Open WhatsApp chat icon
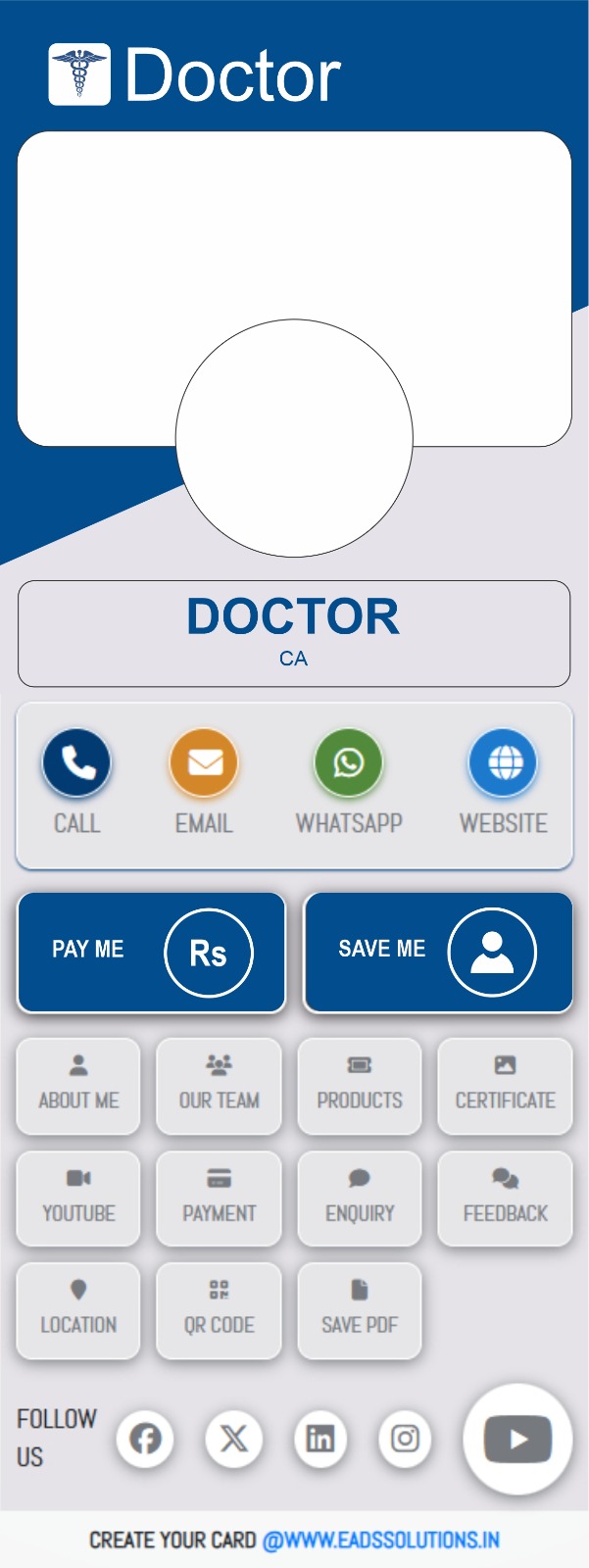 [x=349, y=762]
